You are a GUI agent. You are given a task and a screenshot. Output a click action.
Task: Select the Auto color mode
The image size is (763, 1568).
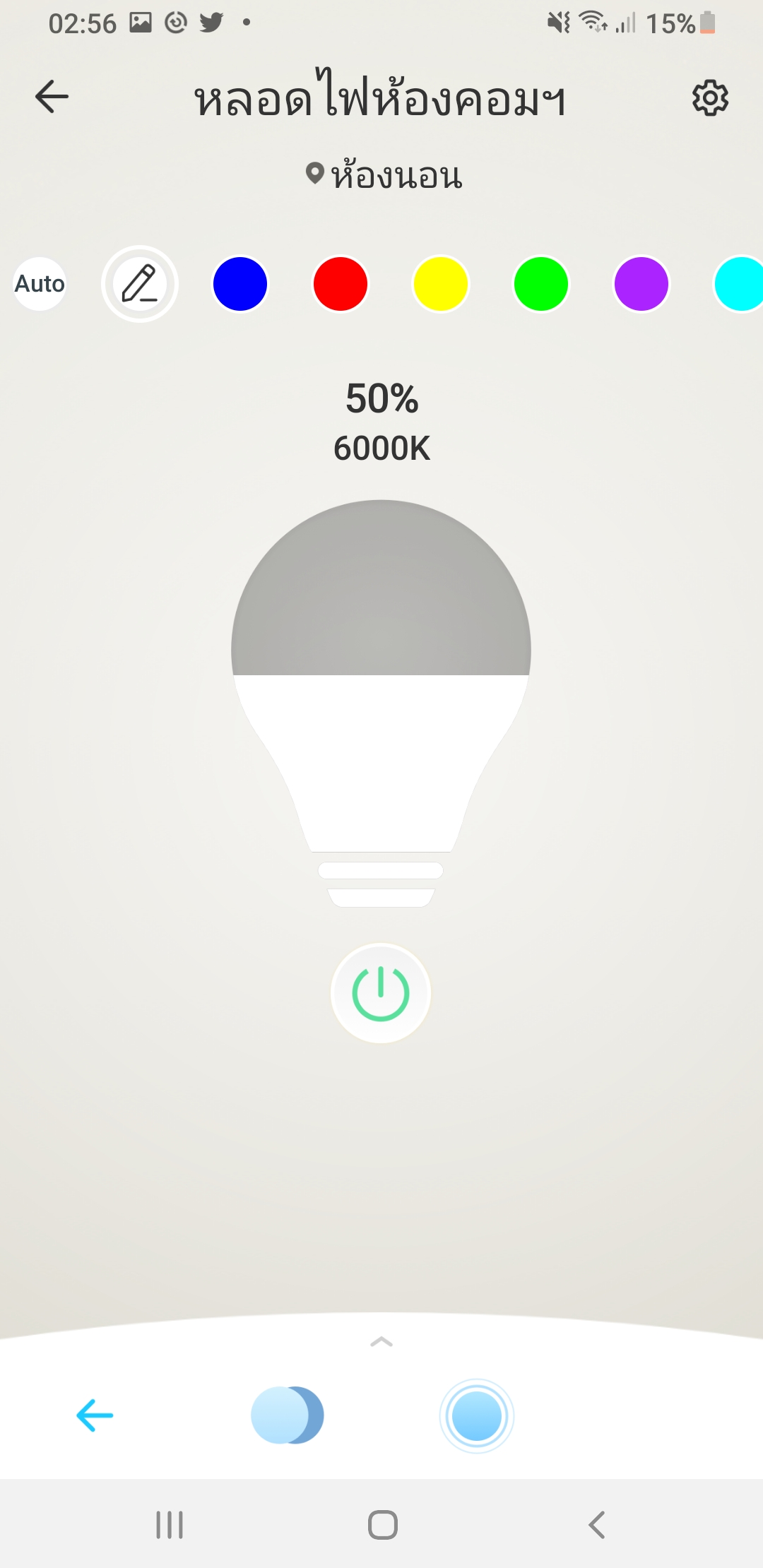(x=40, y=284)
